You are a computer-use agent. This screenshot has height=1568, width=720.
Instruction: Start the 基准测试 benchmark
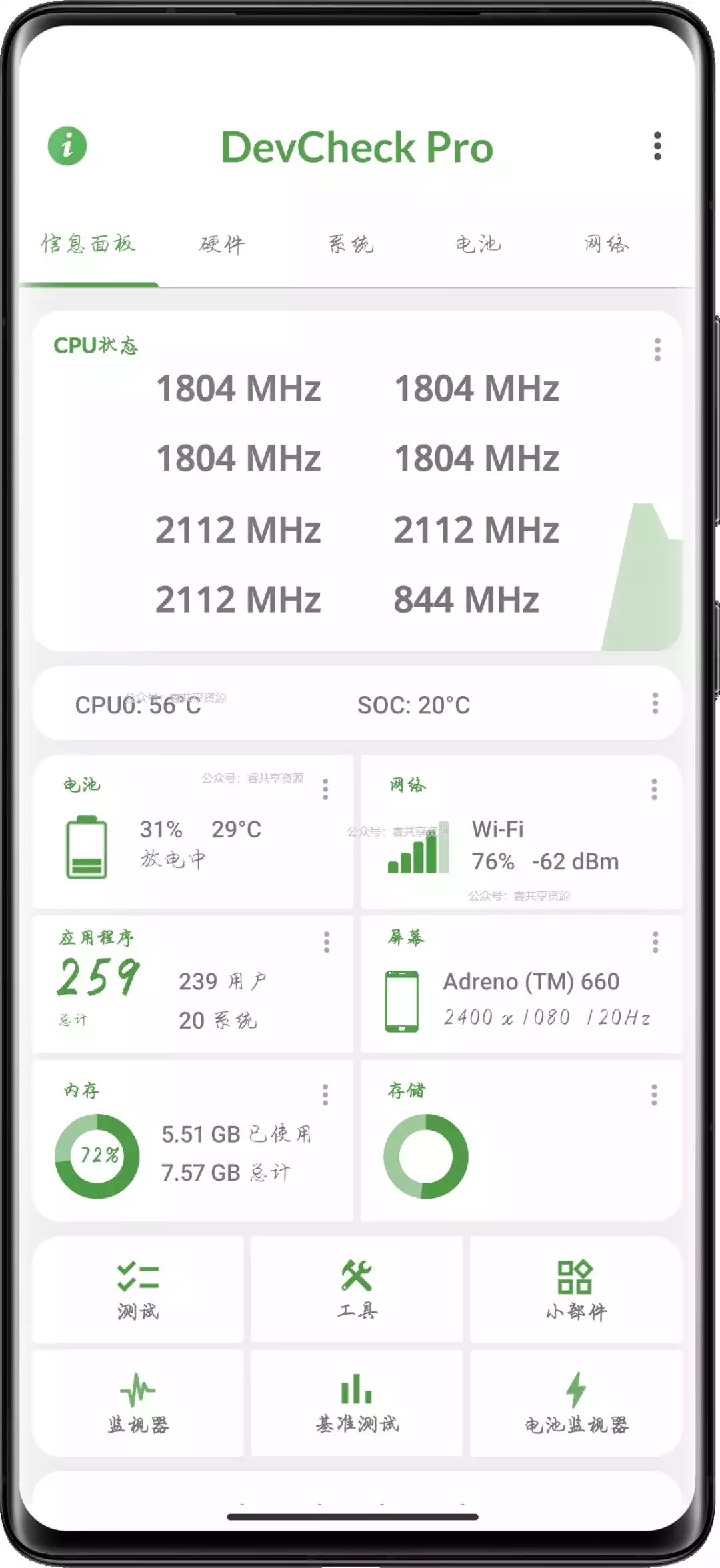tap(357, 1403)
